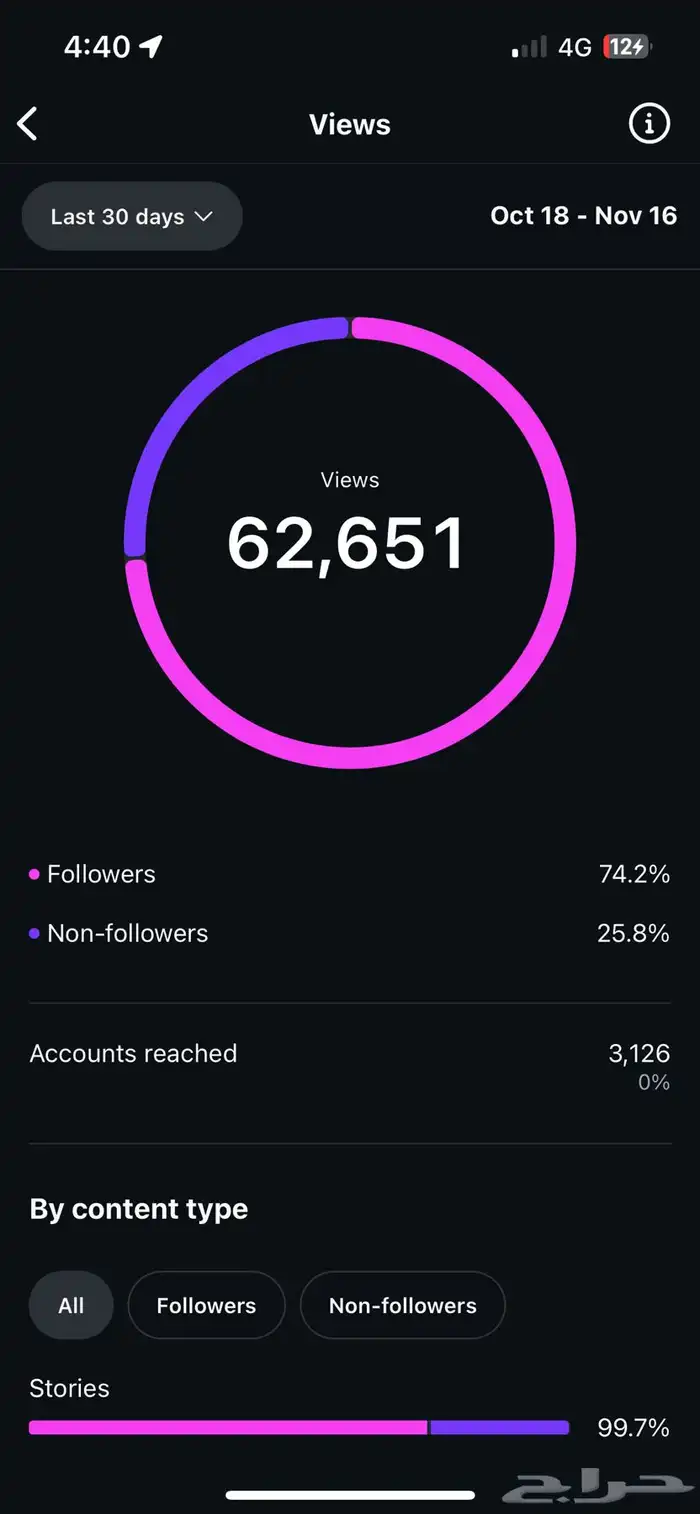Image resolution: width=700 pixels, height=1514 pixels.
Task: Switch to the Non-followers chip
Action: (402, 1305)
